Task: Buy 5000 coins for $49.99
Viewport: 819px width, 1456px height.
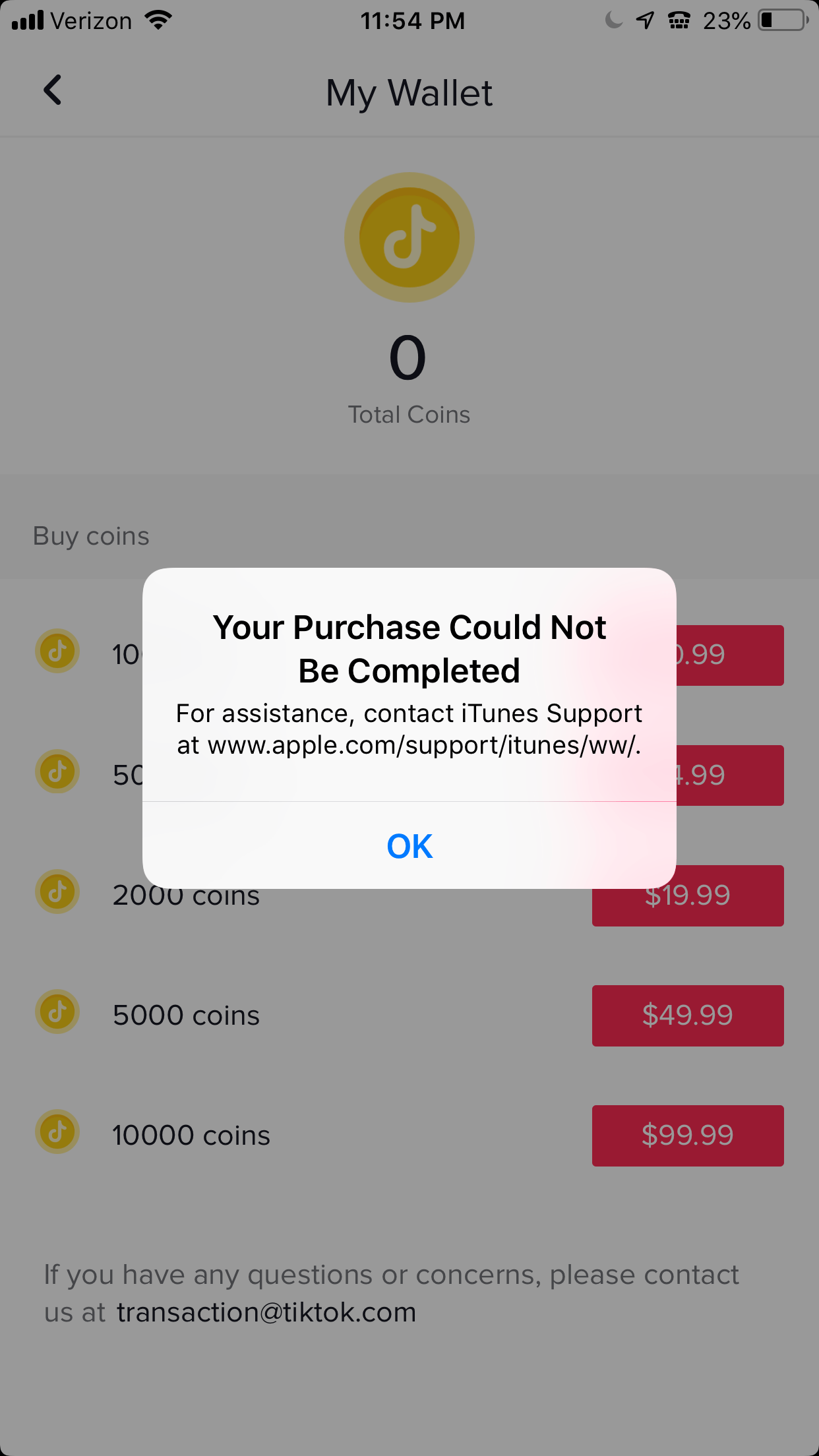Action: [x=687, y=1016]
